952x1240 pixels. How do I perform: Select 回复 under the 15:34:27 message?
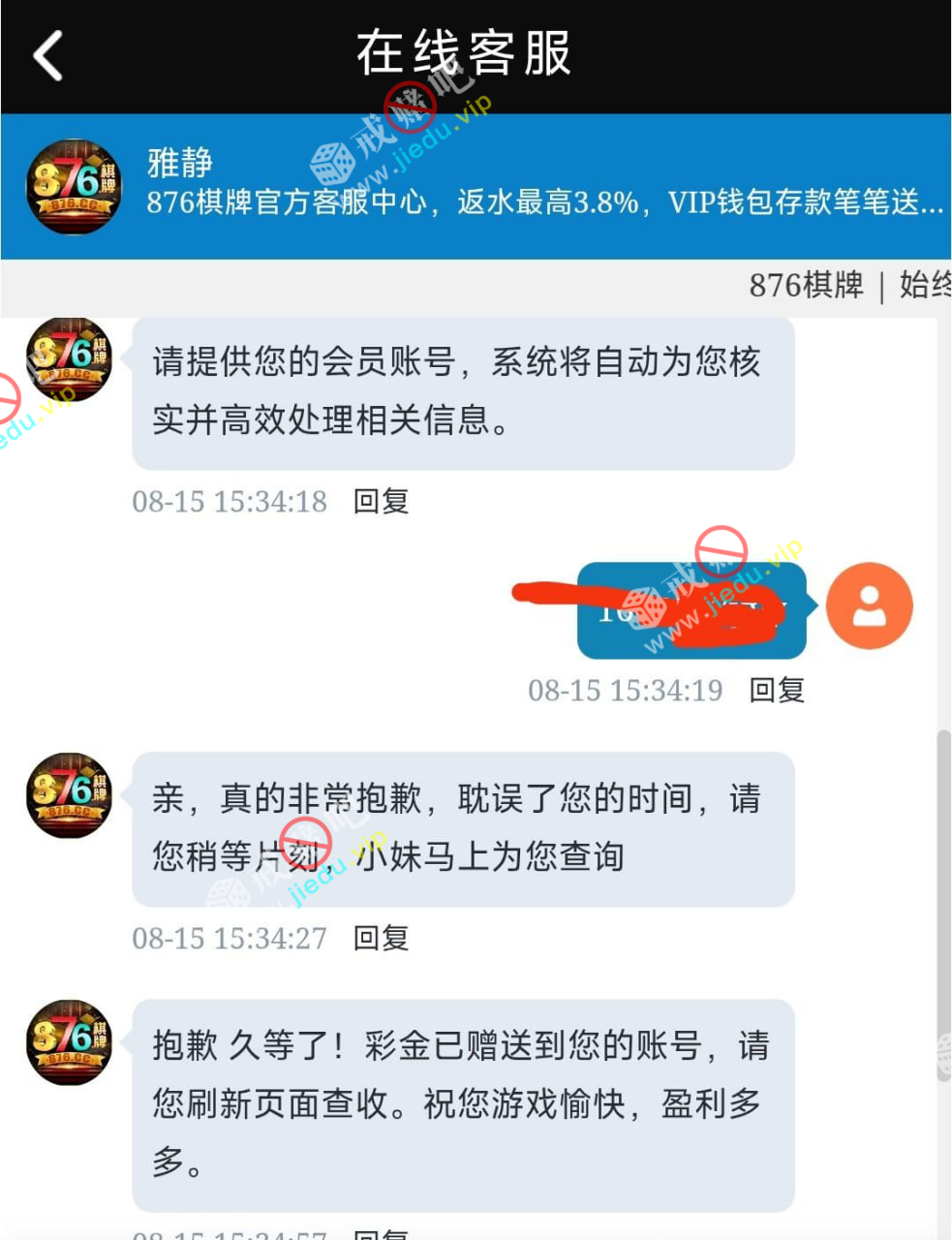click(x=381, y=938)
